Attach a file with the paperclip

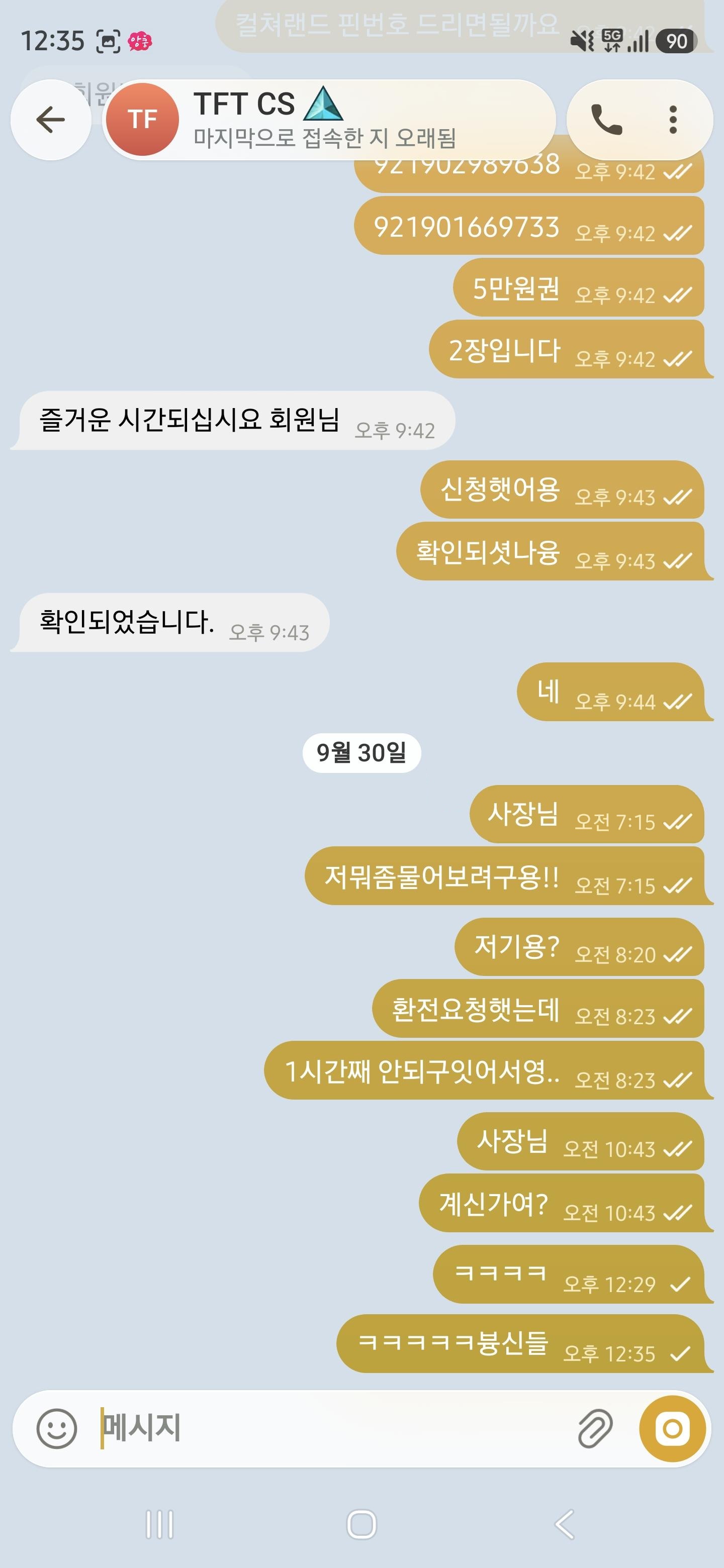coord(595,1429)
